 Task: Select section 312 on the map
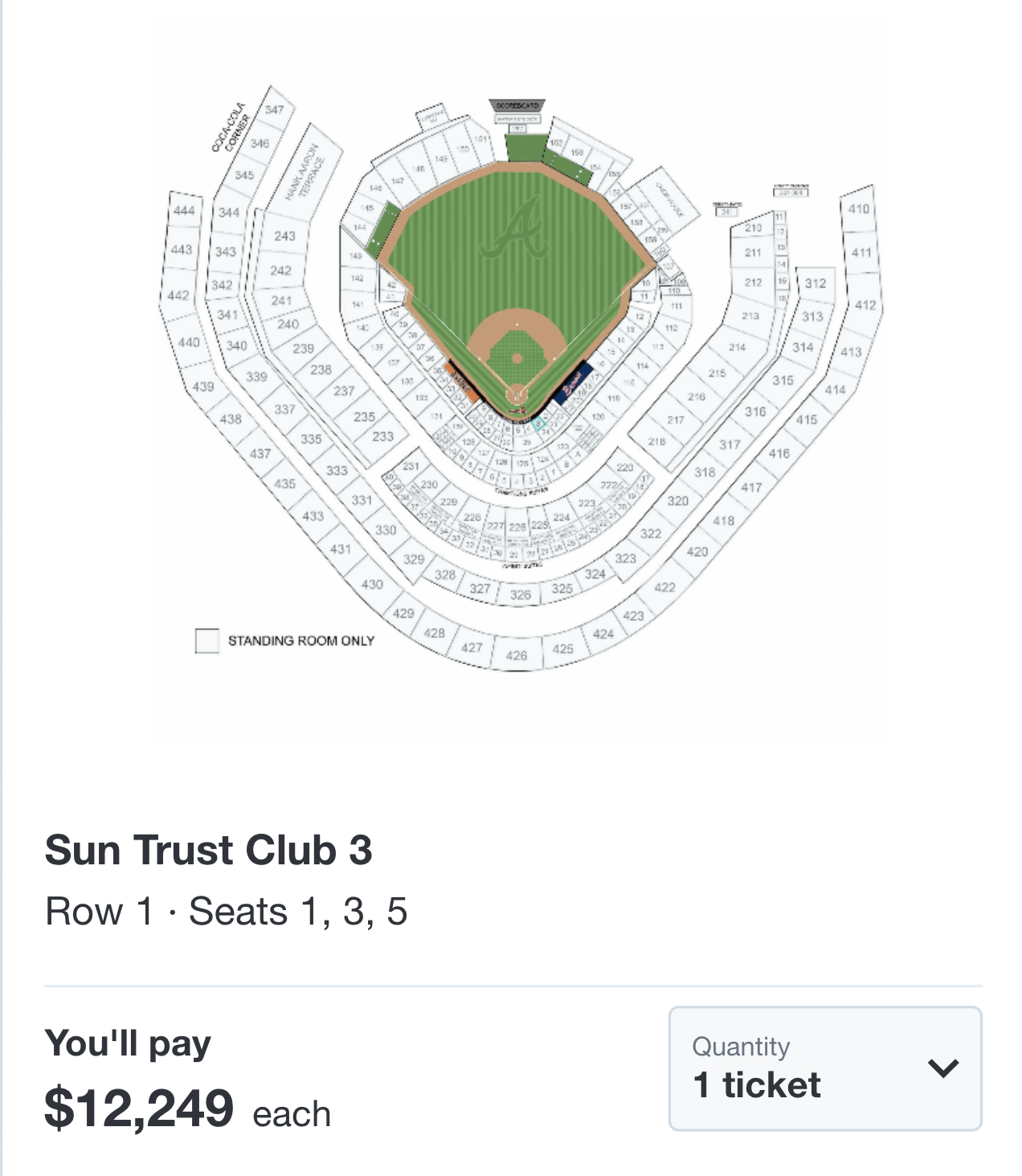(813, 283)
